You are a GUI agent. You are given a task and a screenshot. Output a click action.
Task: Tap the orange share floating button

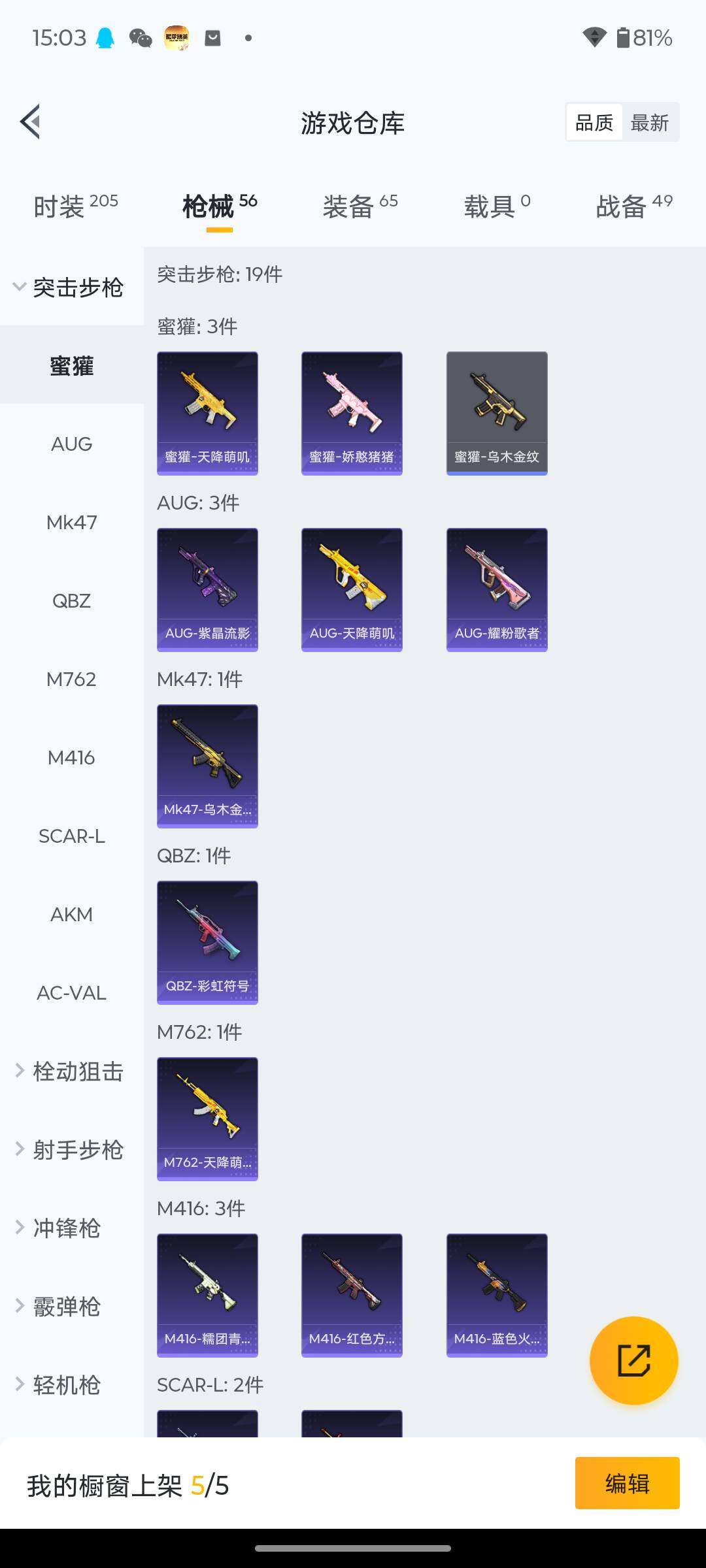click(x=633, y=1360)
